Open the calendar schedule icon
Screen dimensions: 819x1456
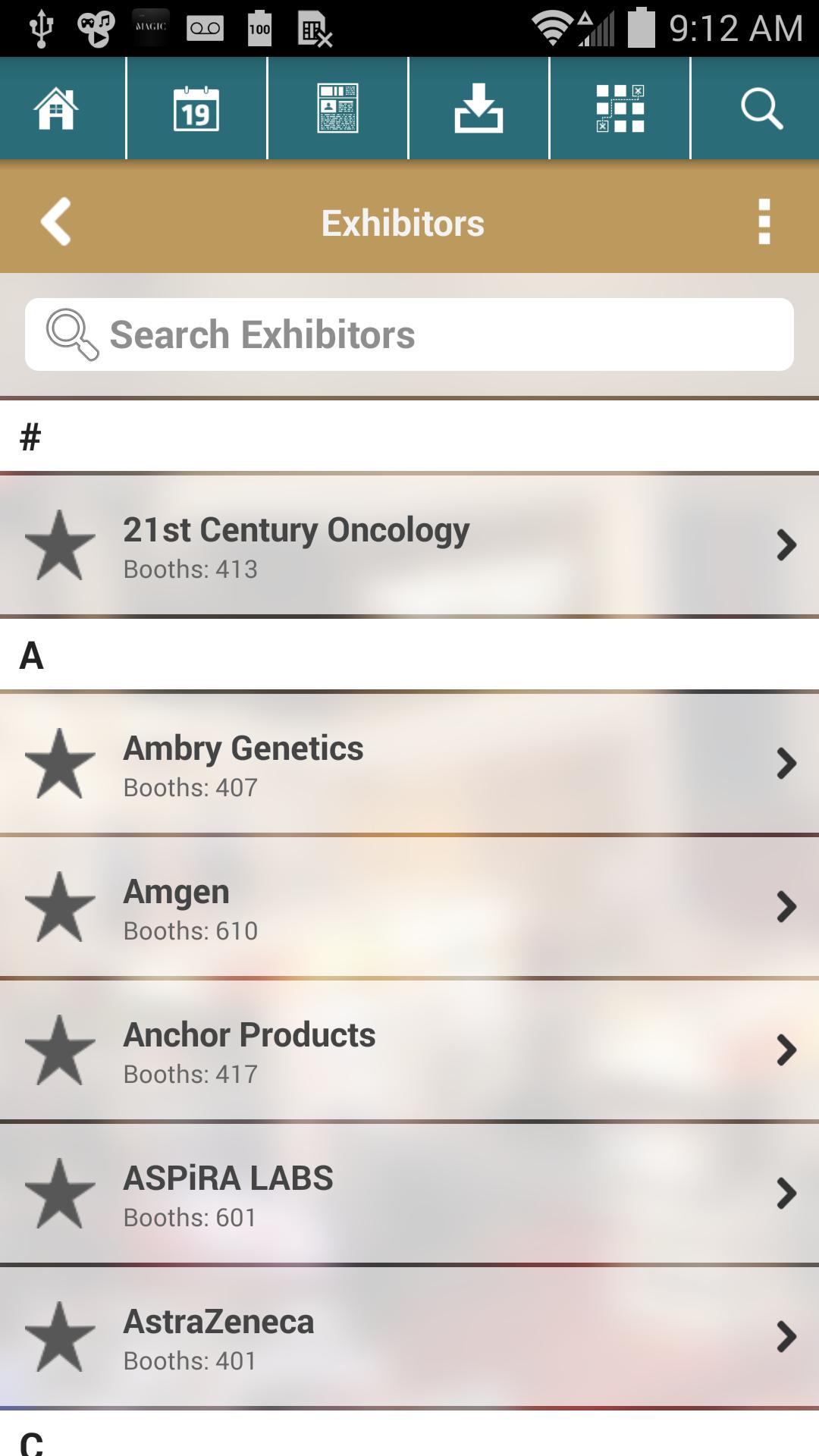click(x=196, y=108)
